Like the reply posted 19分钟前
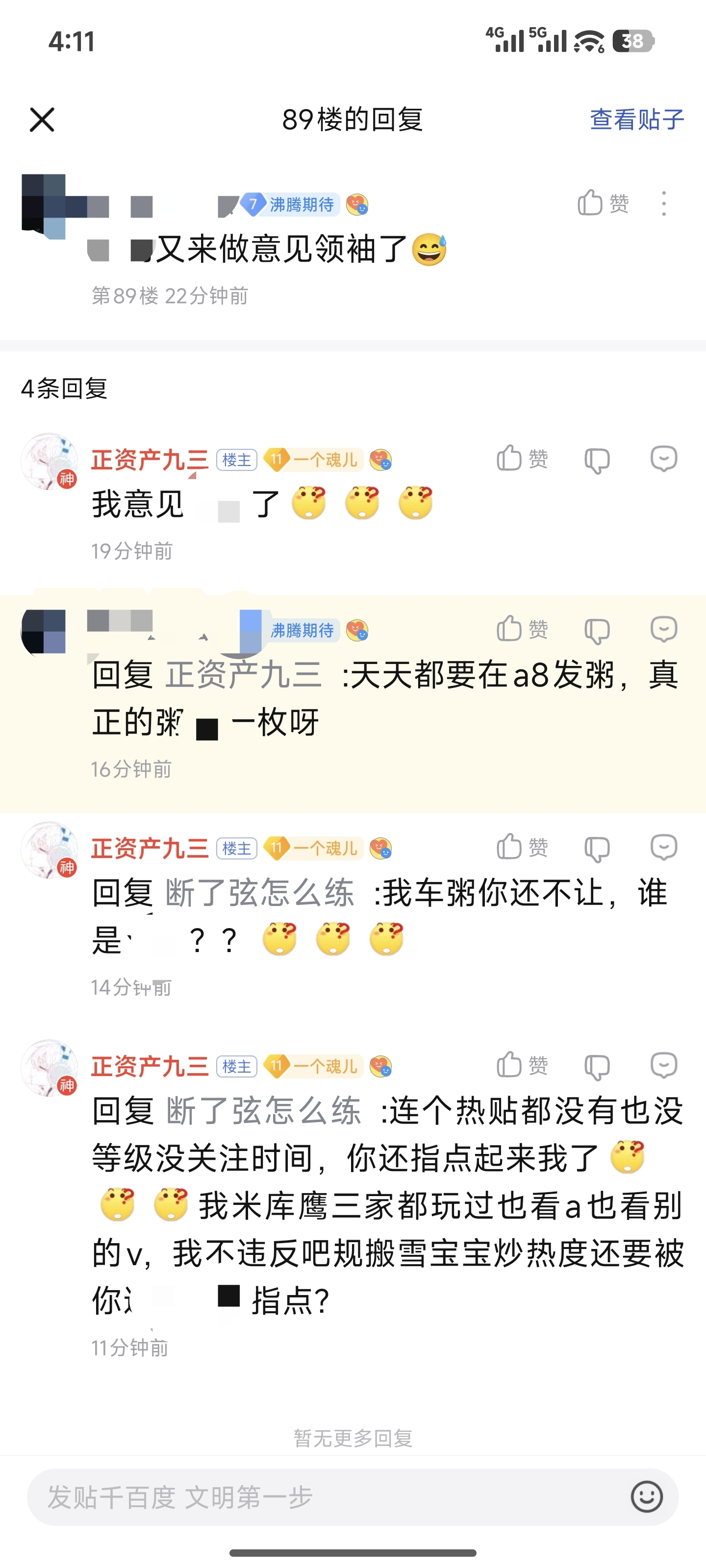This screenshot has height=1568, width=706. (x=522, y=458)
